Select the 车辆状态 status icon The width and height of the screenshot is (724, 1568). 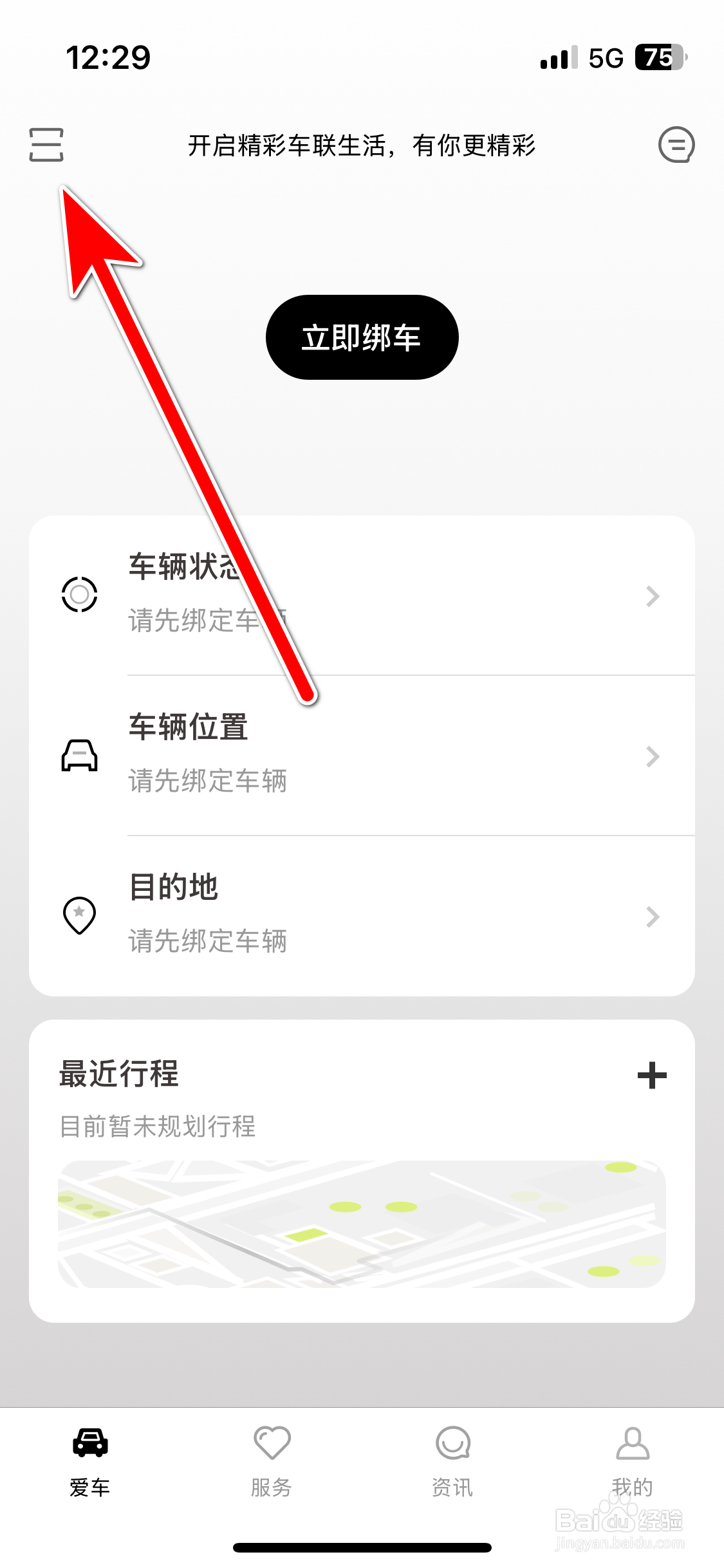coord(79,595)
